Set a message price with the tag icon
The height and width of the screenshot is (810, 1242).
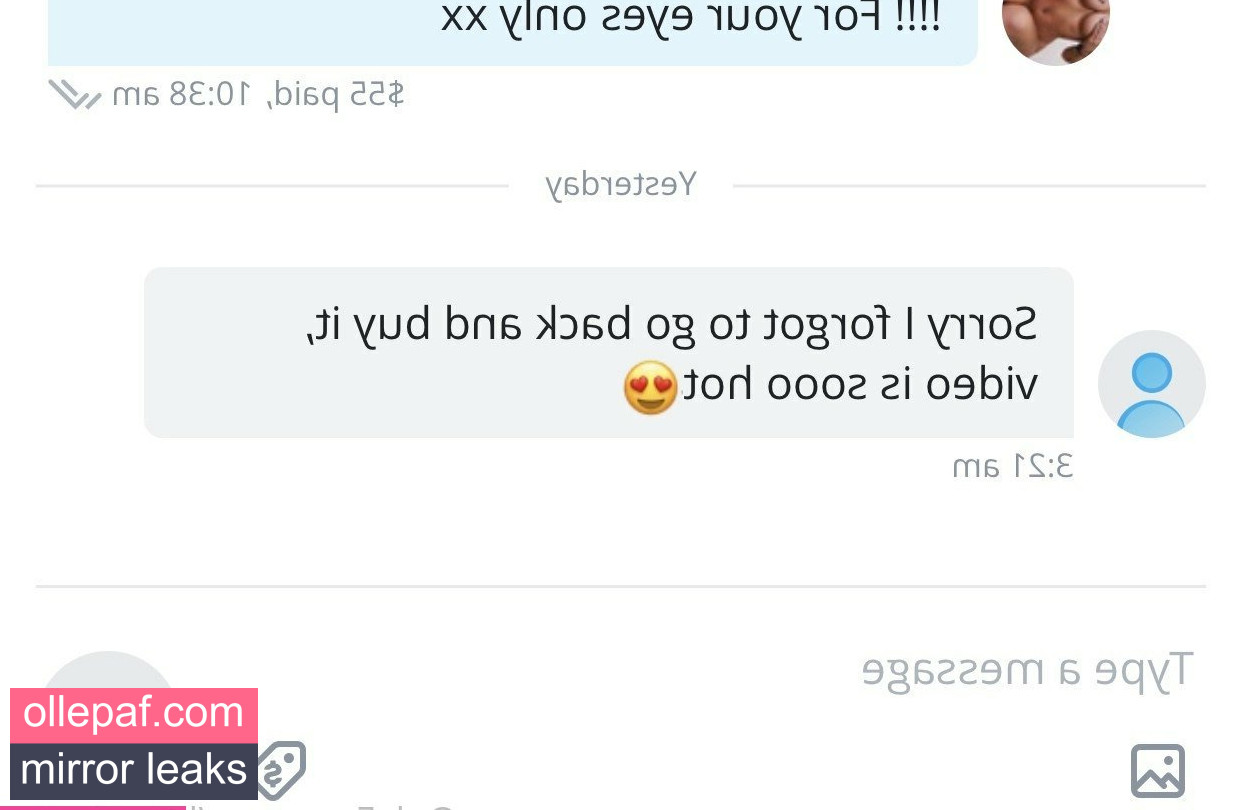click(281, 769)
